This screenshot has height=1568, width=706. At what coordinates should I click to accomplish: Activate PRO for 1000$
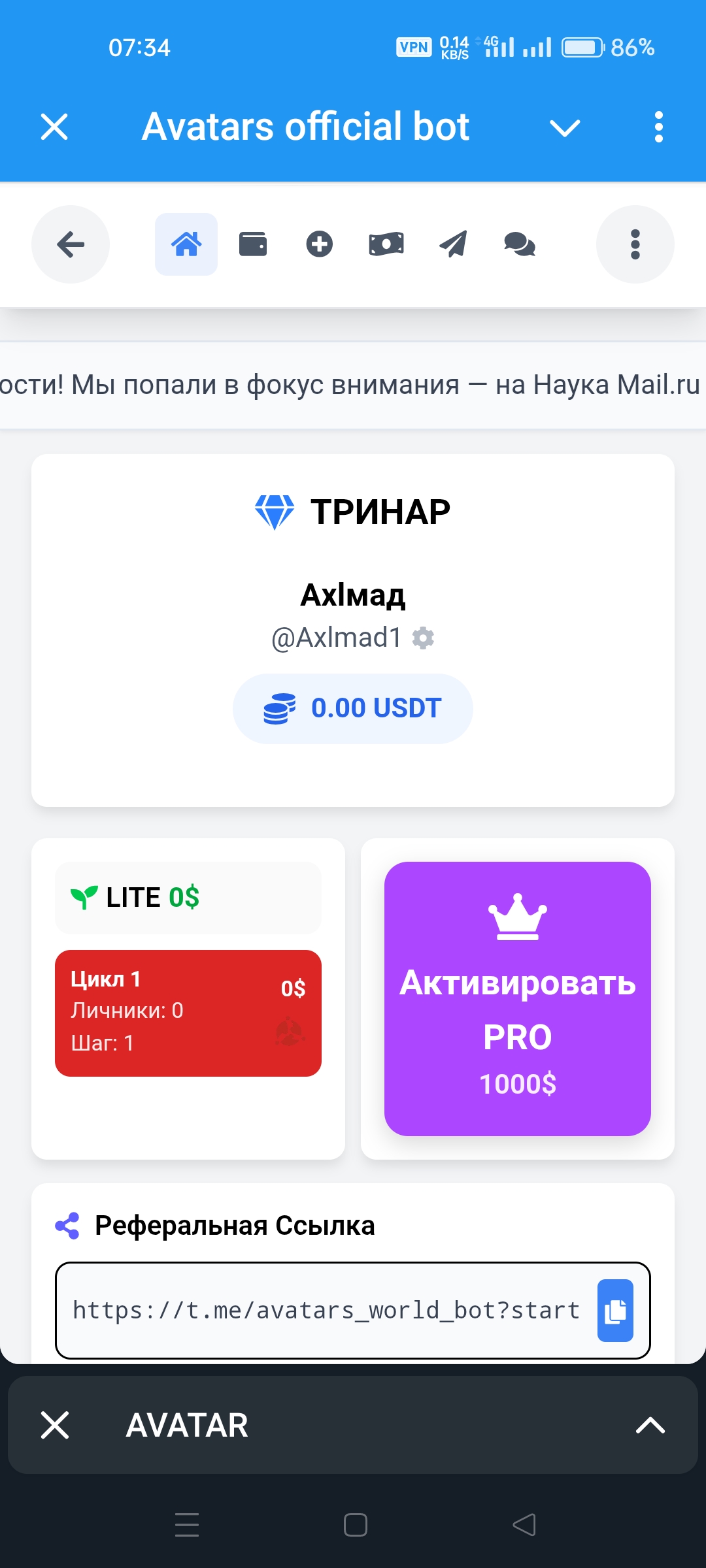click(518, 998)
